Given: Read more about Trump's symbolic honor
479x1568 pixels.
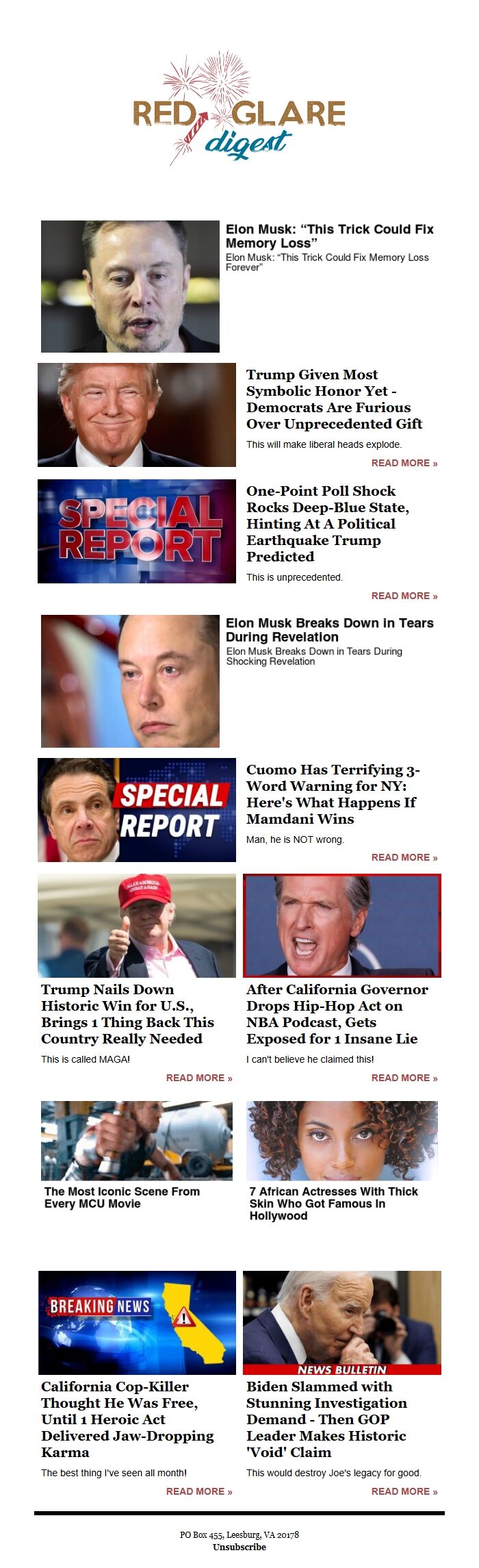Looking at the screenshot, I should coord(404,463).
